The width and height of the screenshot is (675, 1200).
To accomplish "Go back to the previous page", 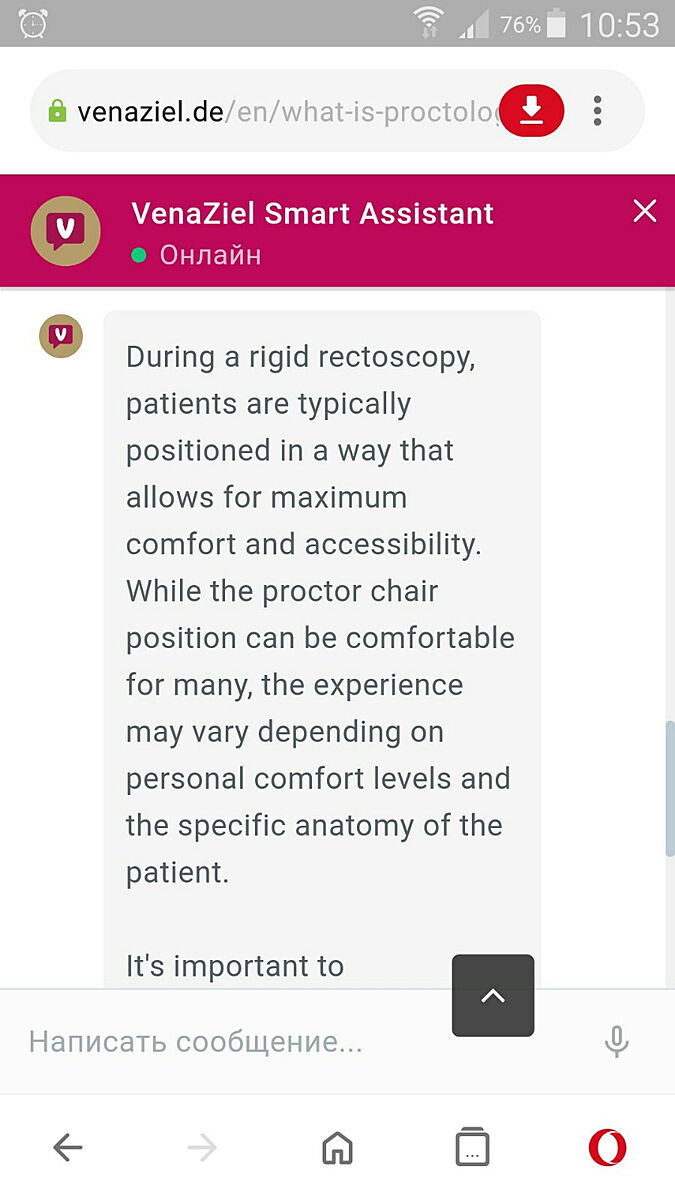I will pyautogui.click(x=68, y=1148).
